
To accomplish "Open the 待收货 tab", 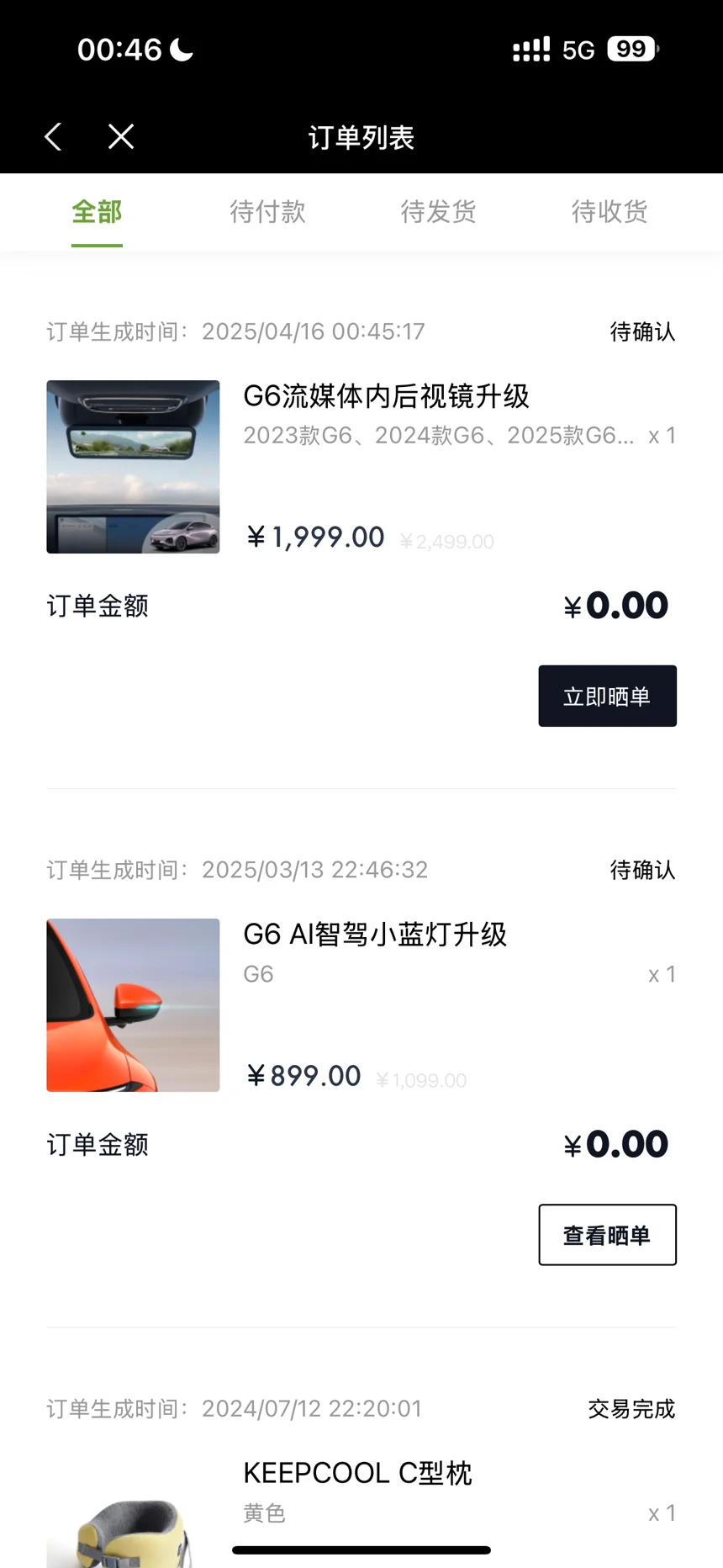I will [x=610, y=212].
